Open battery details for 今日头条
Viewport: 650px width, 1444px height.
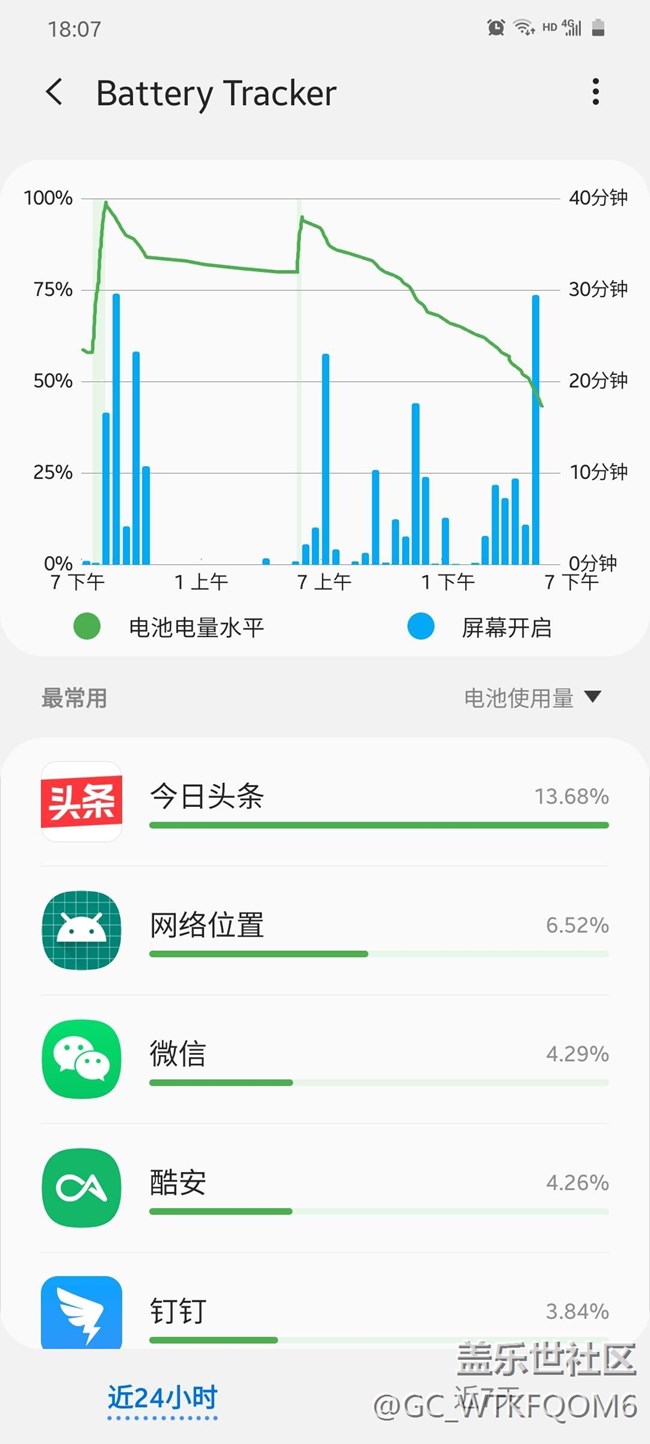tap(325, 802)
